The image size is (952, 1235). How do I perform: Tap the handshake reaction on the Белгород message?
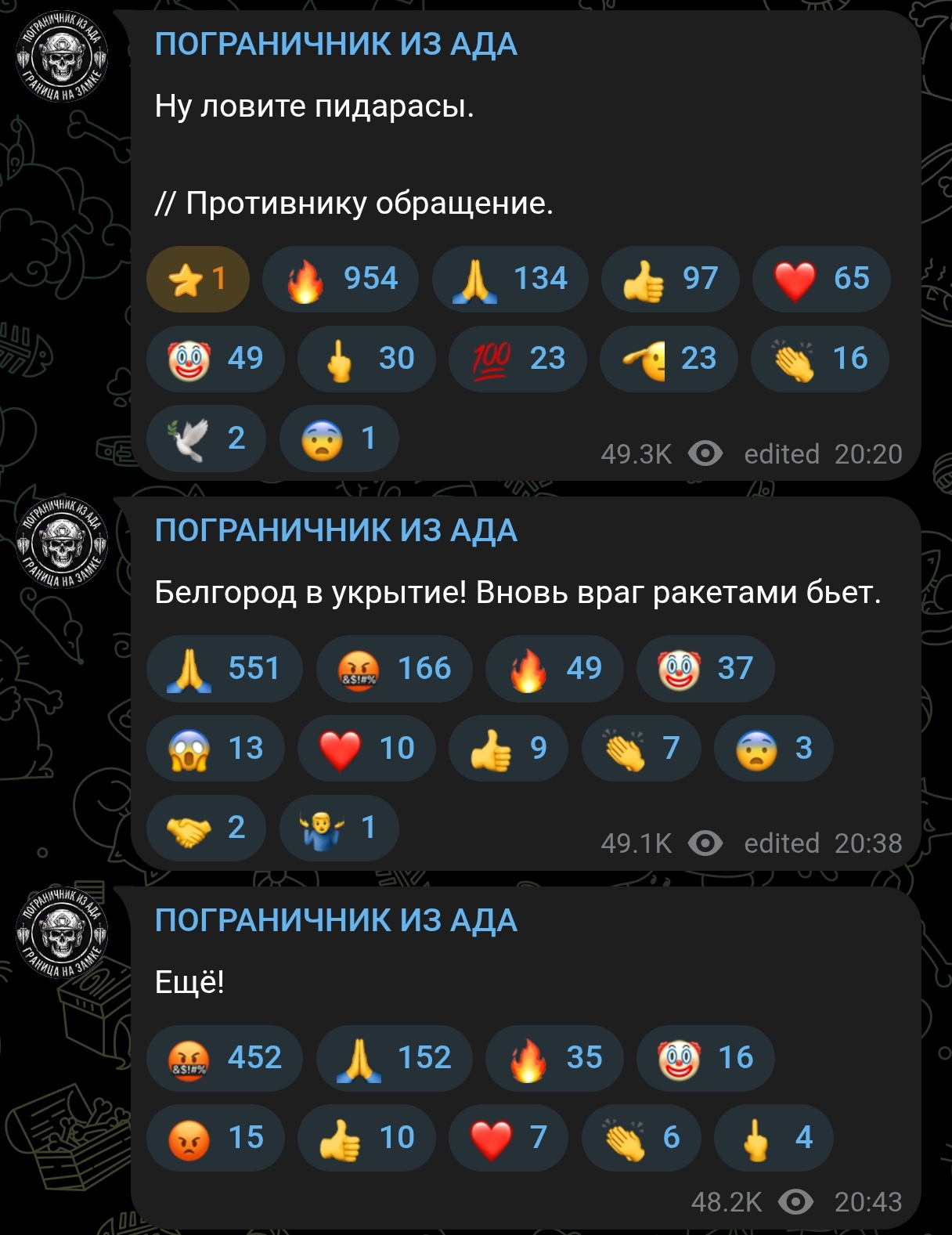tap(206, 828)
